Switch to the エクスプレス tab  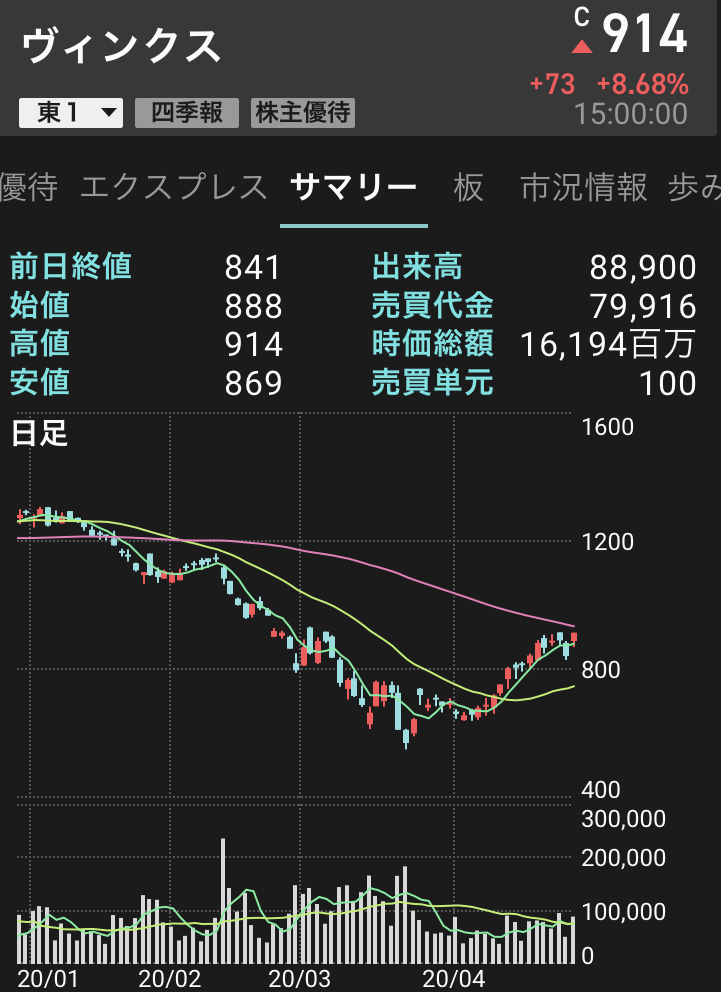(173, 187)
